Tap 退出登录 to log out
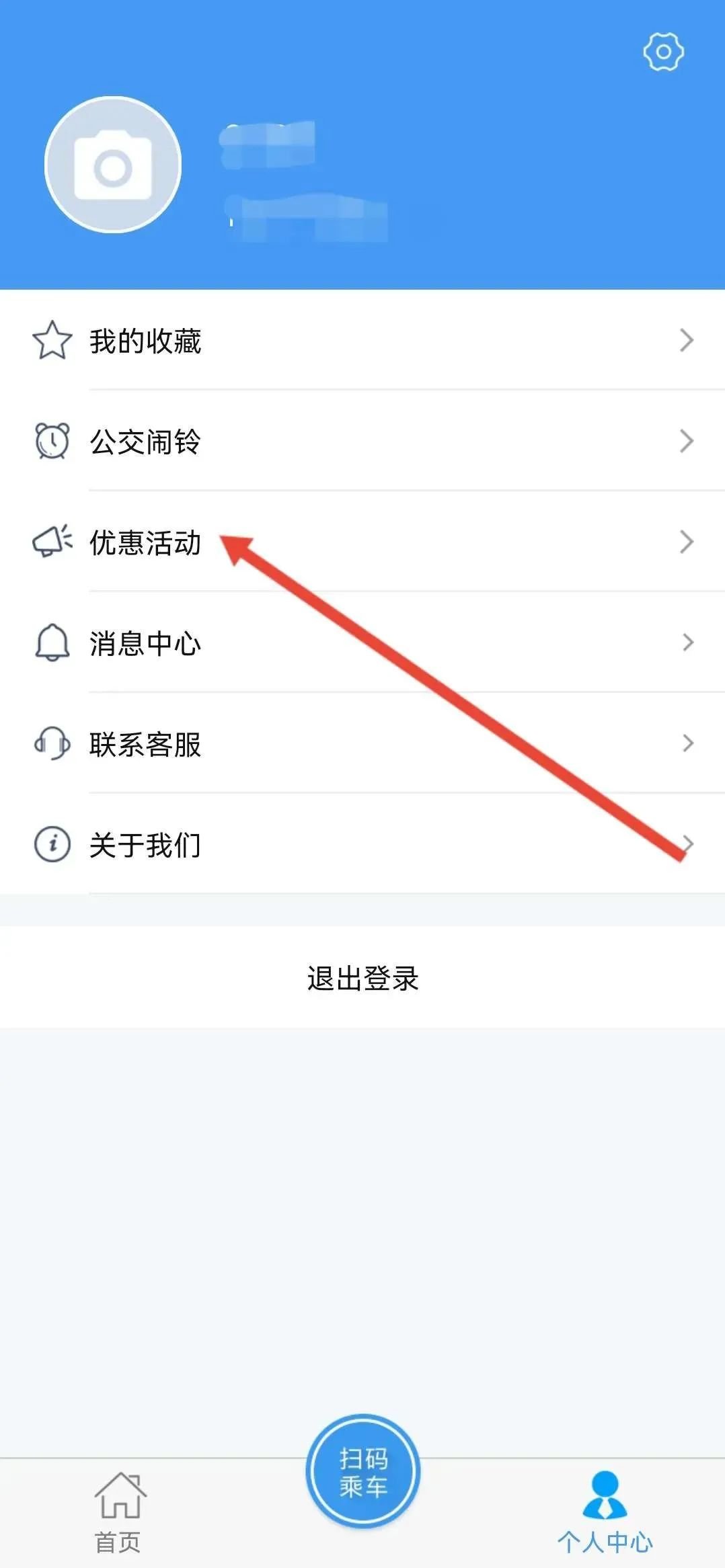This screenshot has width=725, height=1568. (x=362, y=978)
